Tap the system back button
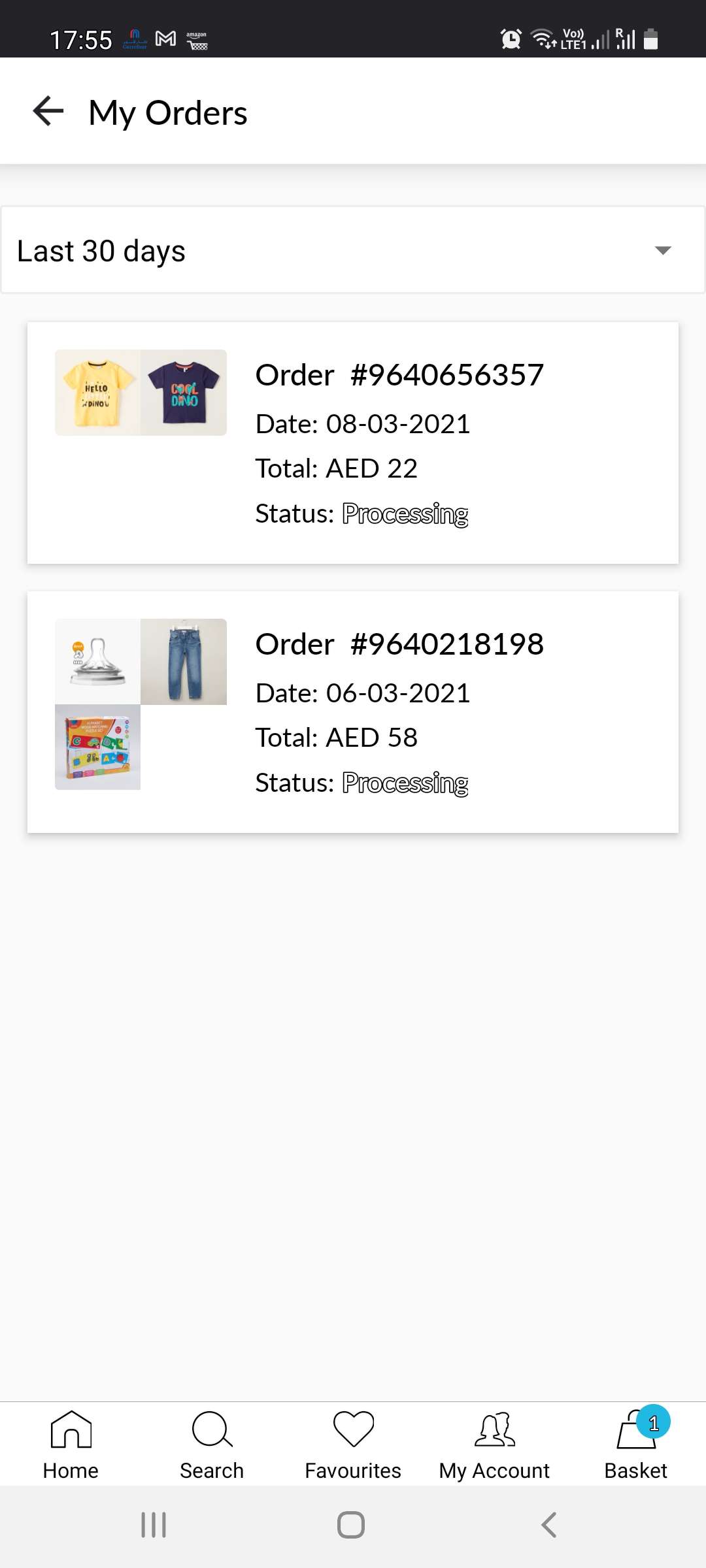 pyautogui.click(x=549, y=1525)
